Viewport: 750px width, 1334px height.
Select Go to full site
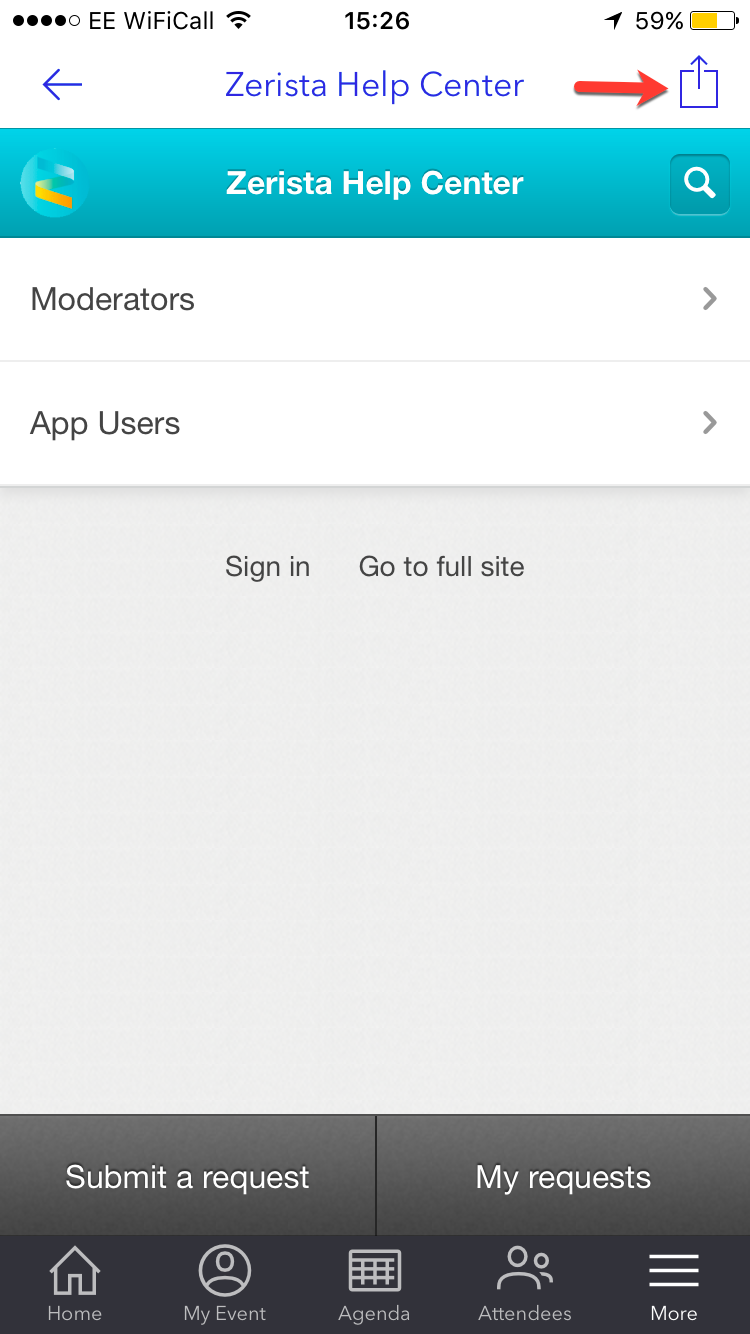pyautogui.click(x=441, y=567)
